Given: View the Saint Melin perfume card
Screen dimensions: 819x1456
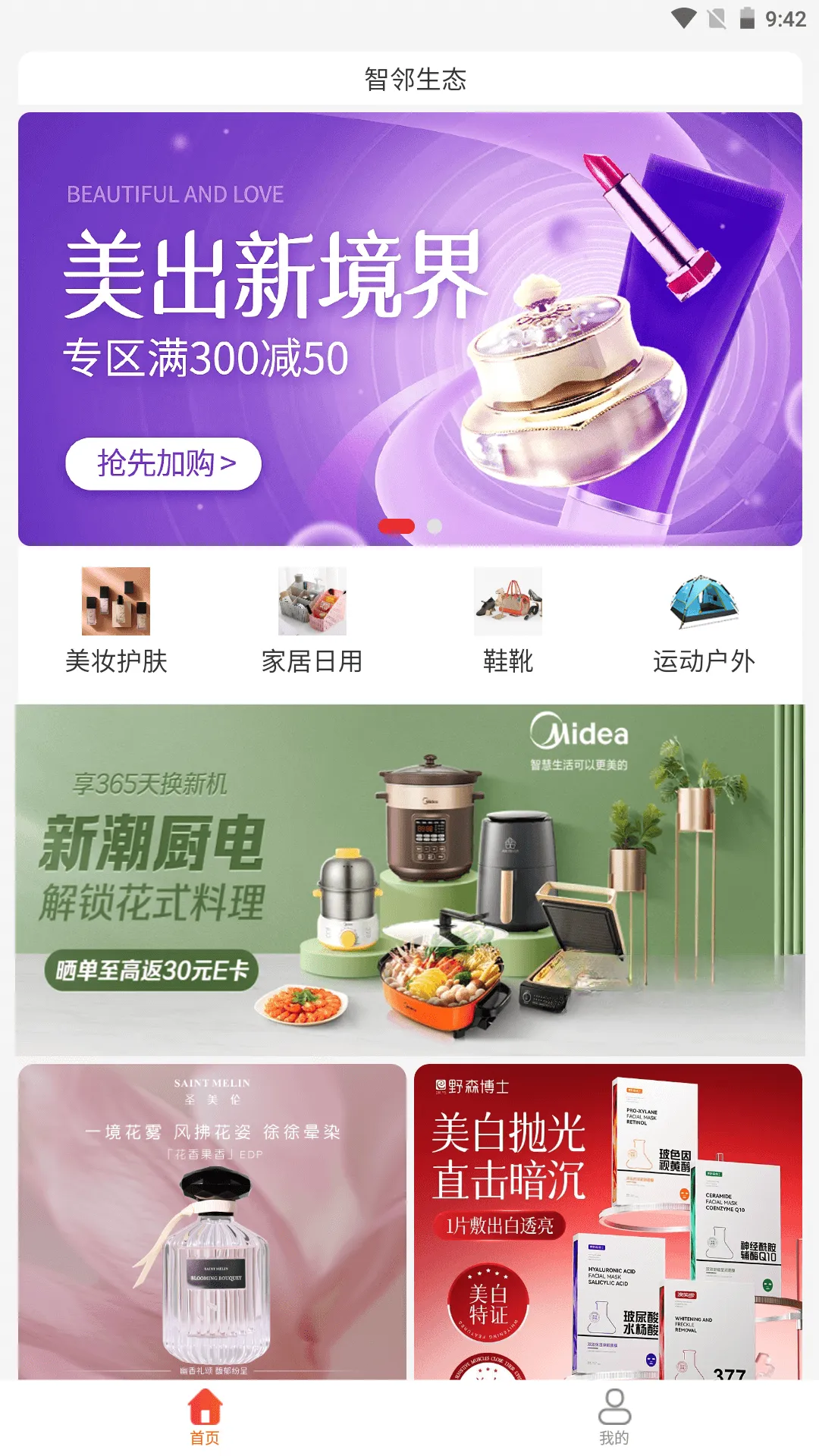Looking at the screenshot, I should click(x=212, y=1222).
